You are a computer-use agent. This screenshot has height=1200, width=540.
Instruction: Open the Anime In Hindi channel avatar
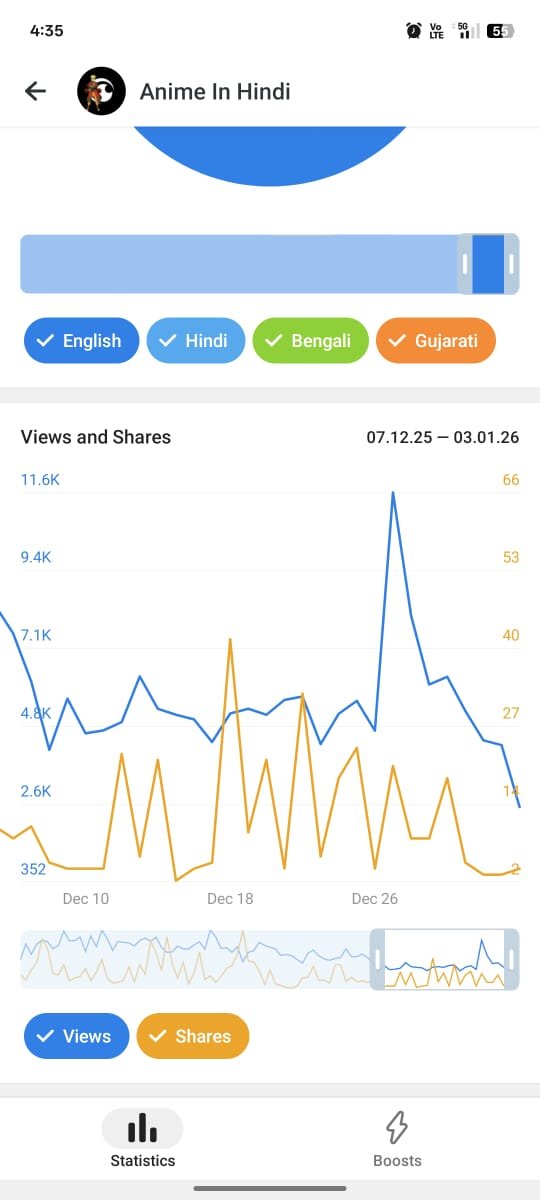(101, 91)
